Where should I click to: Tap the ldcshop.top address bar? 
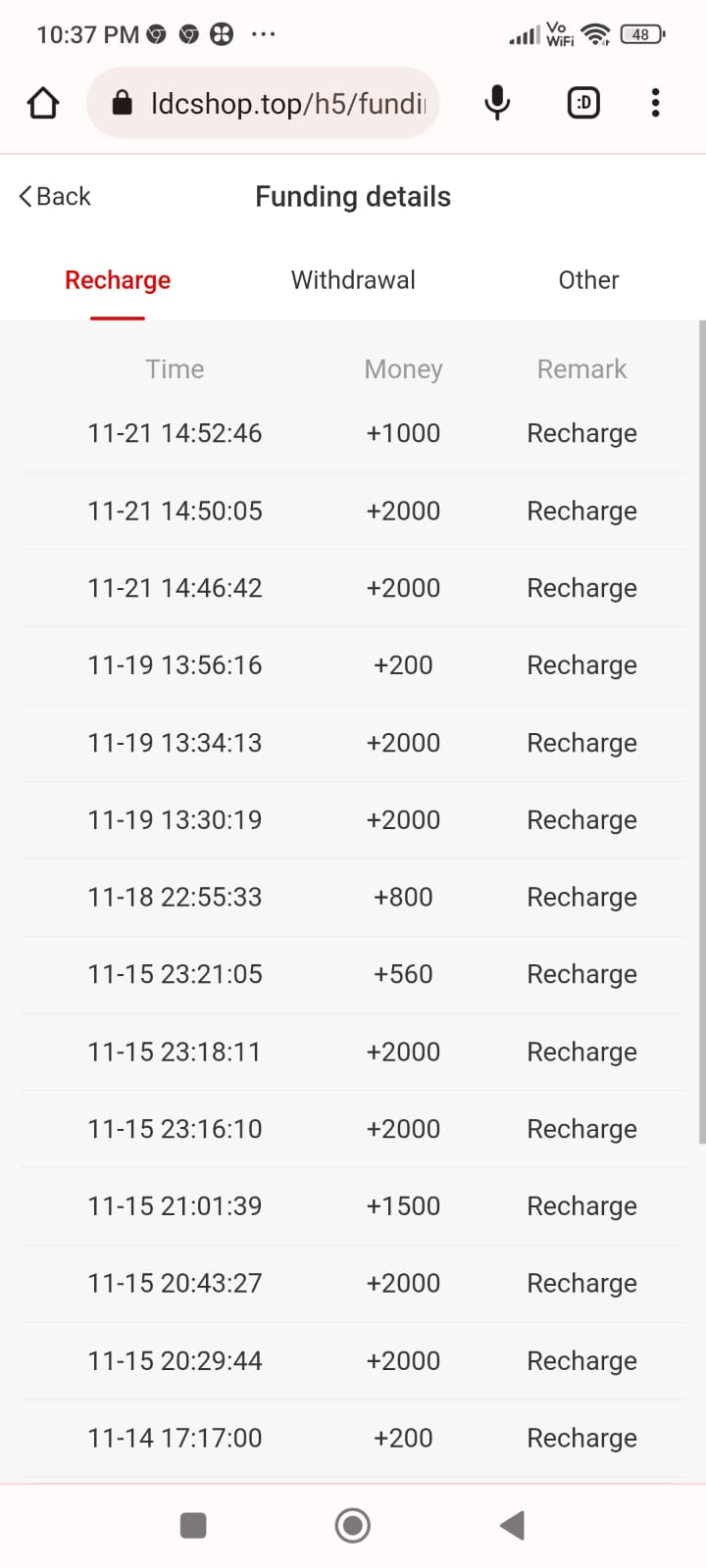point(263,103)
